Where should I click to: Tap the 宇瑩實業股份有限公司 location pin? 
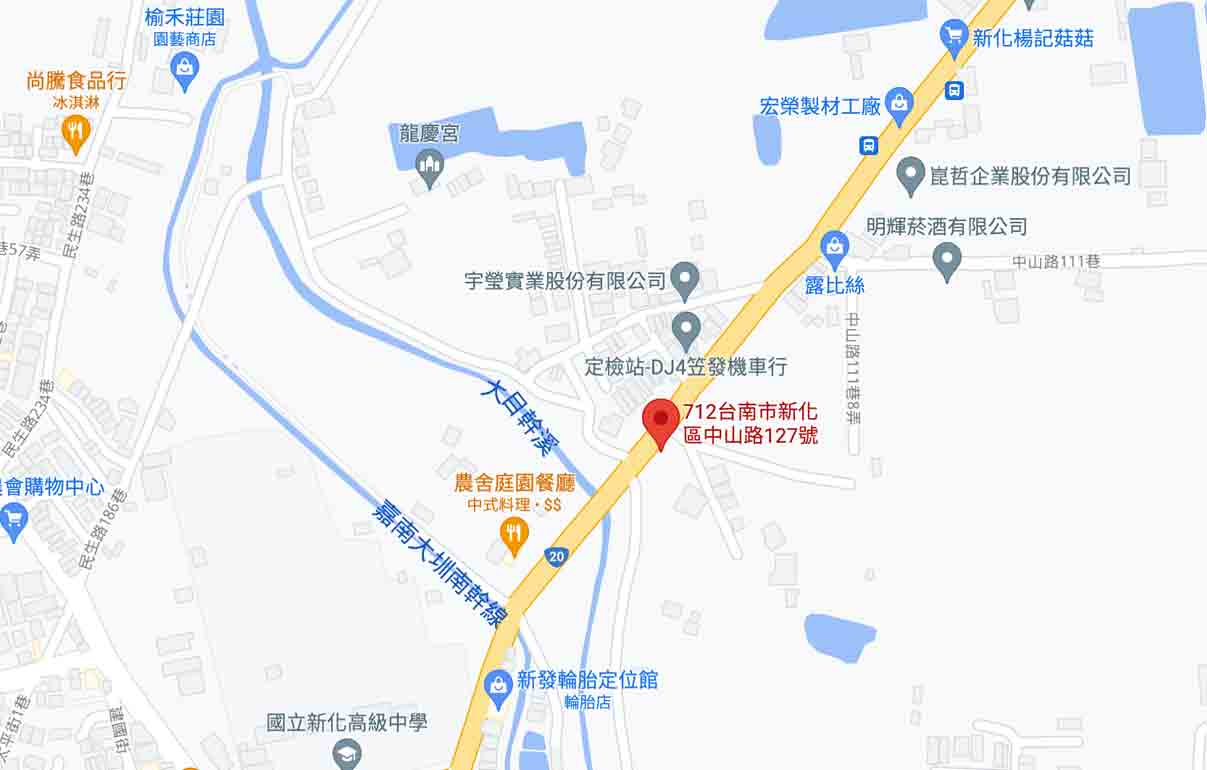point(685,279)
